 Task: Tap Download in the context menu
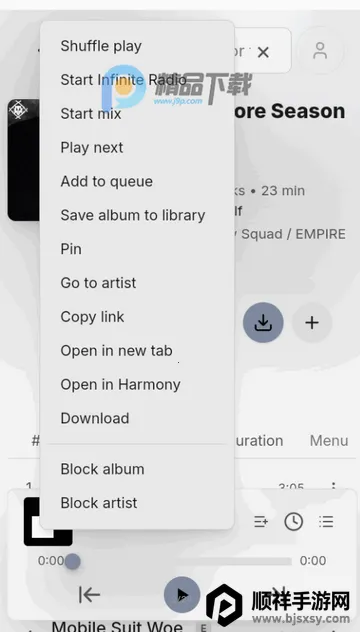pos(95,418)
